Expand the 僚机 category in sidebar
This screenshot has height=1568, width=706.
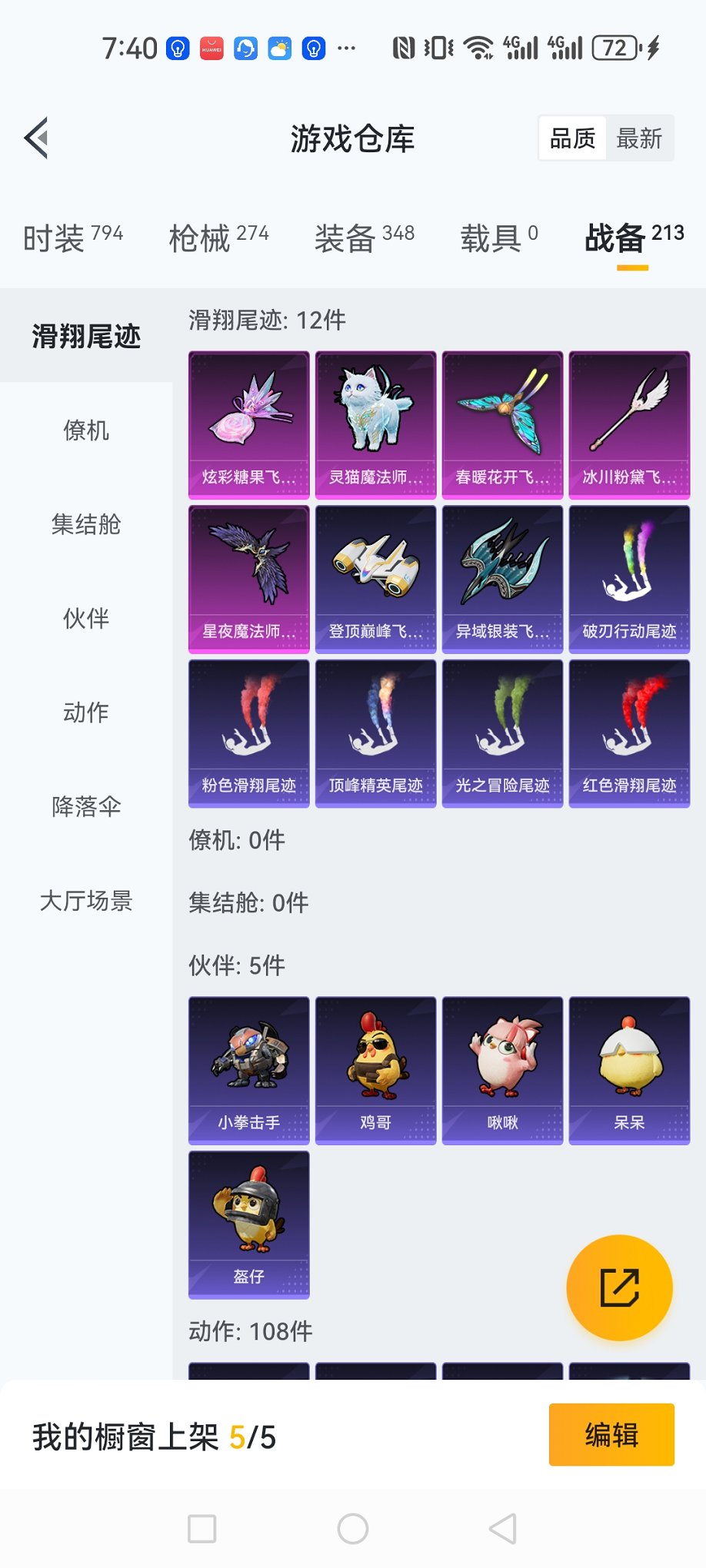[x=86, y=431]
